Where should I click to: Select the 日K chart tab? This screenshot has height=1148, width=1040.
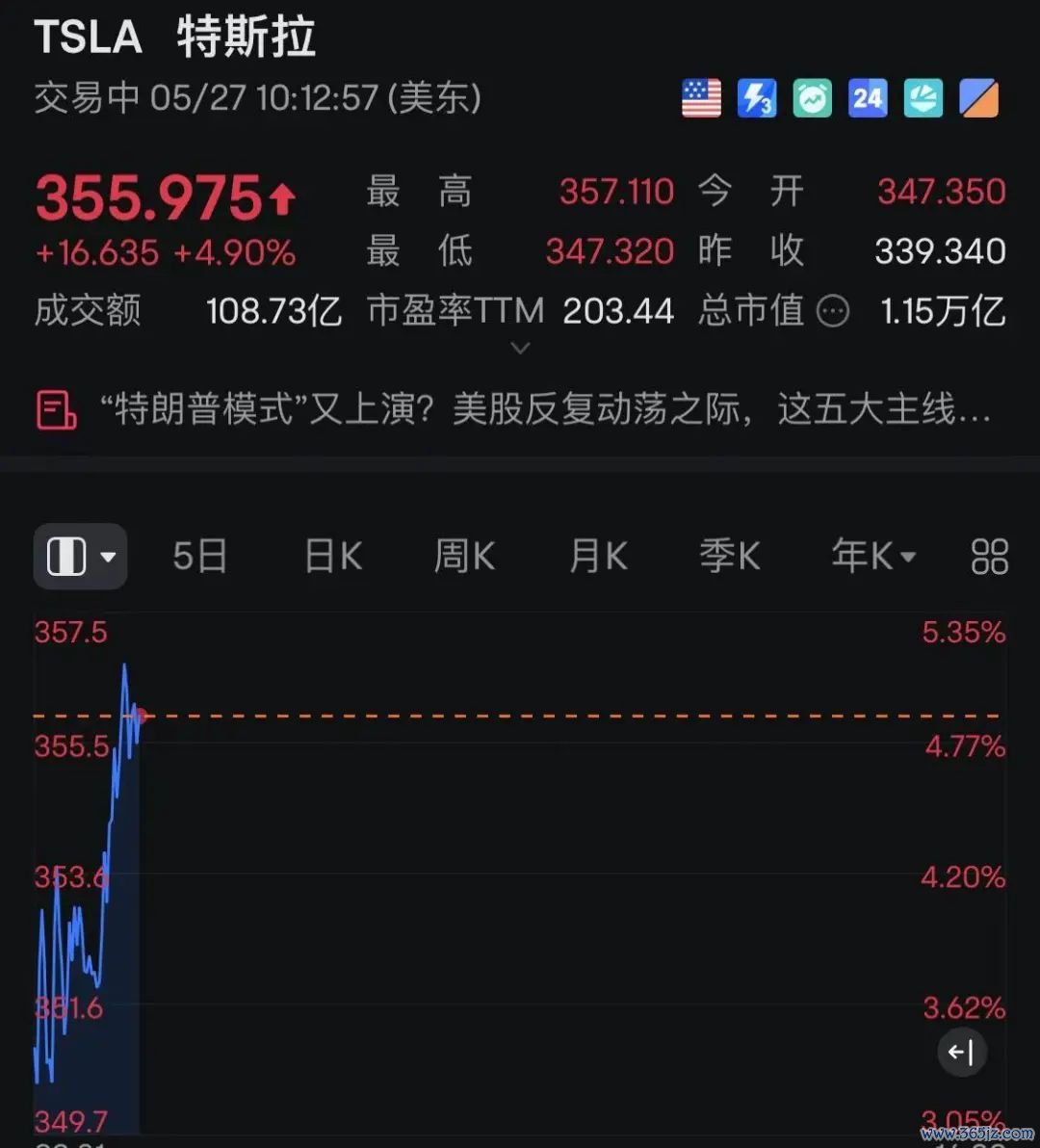click(332, 557)
